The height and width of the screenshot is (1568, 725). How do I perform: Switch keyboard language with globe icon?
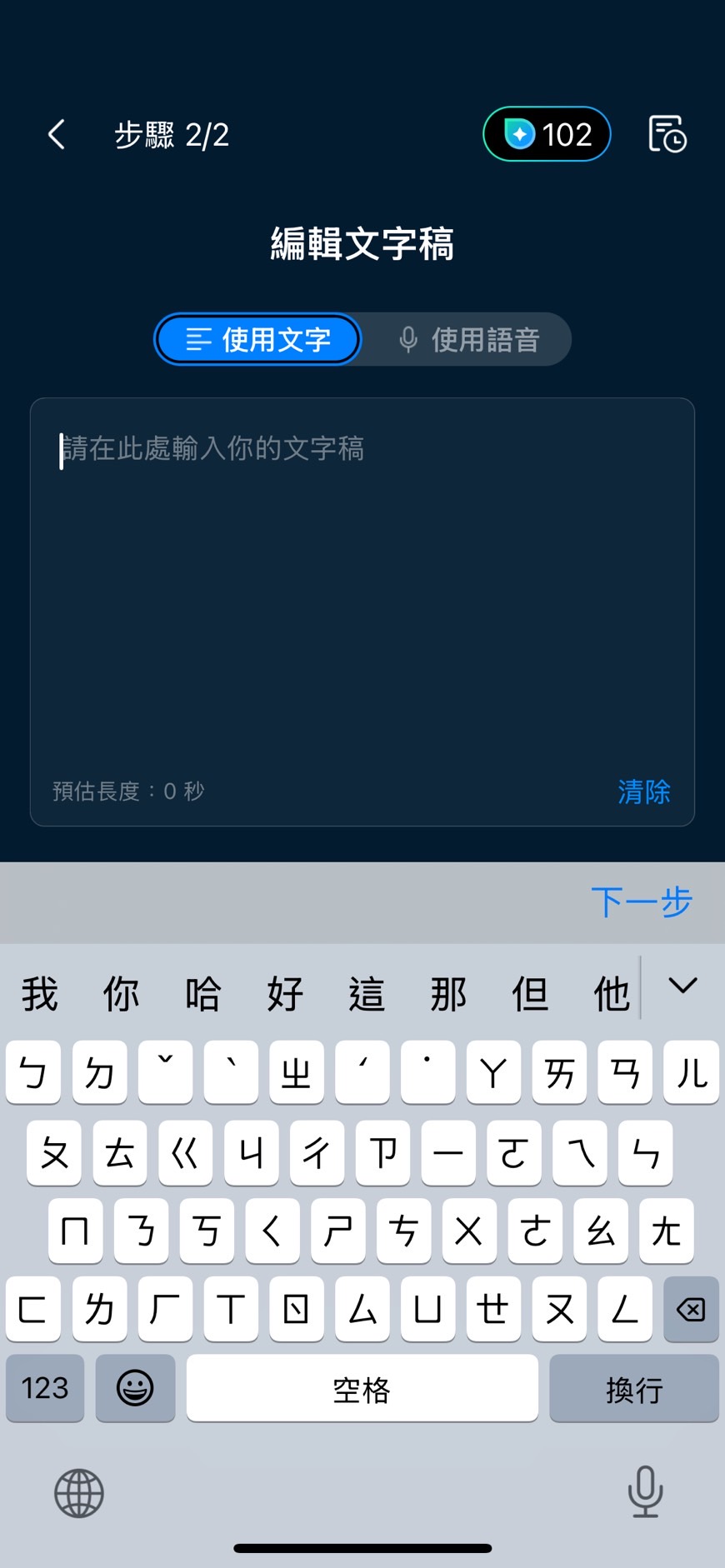coord(79,1493)
